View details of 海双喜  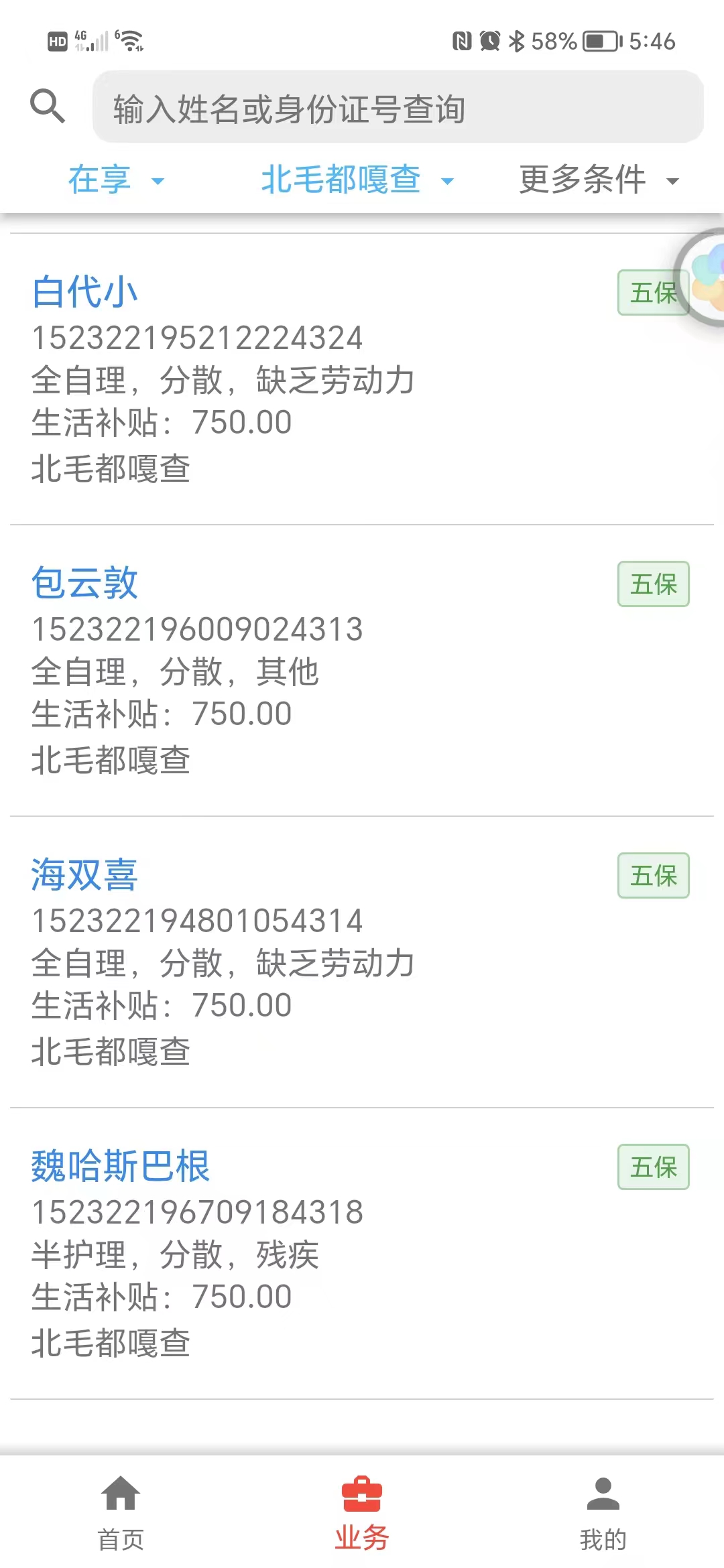click(x=362, y=962)
